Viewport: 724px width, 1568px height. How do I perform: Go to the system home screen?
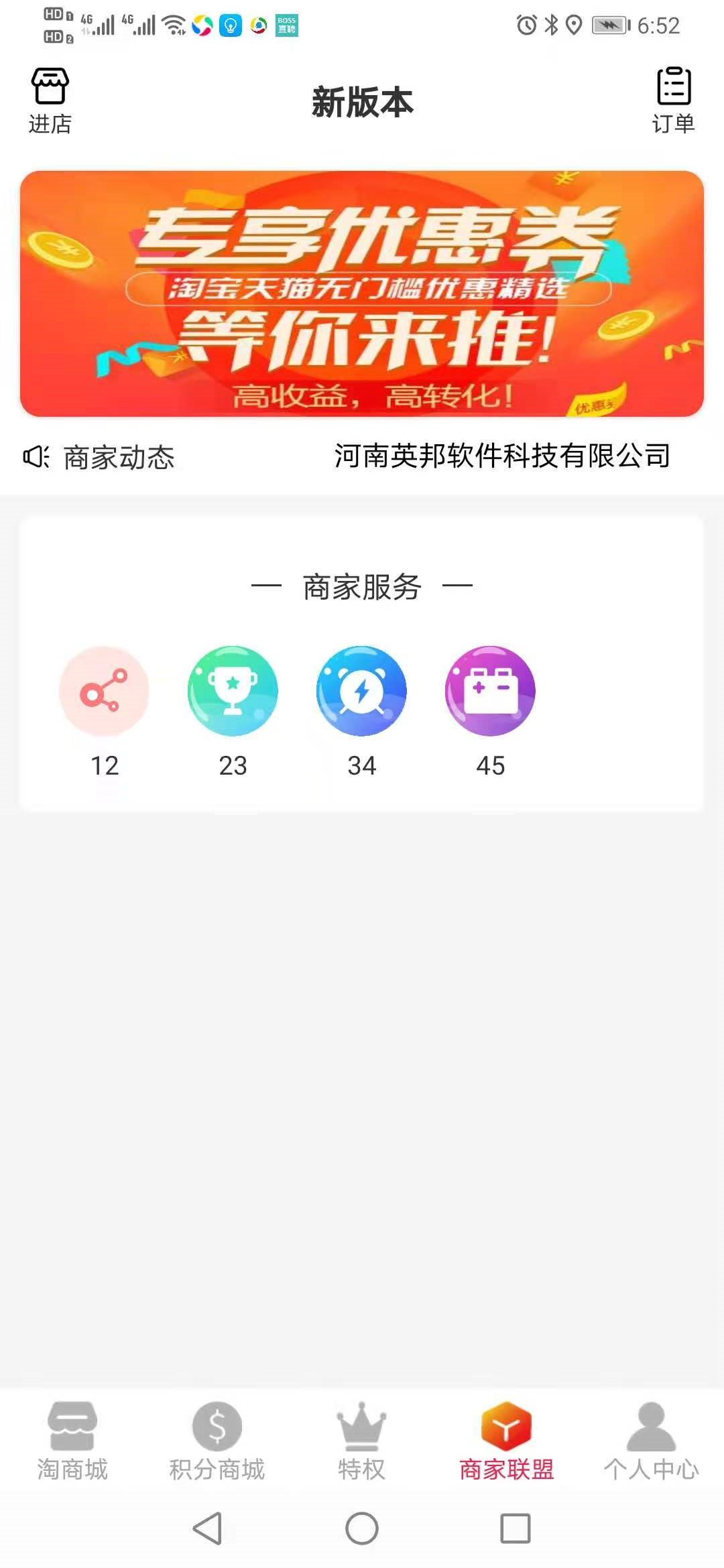[362, 1528]
